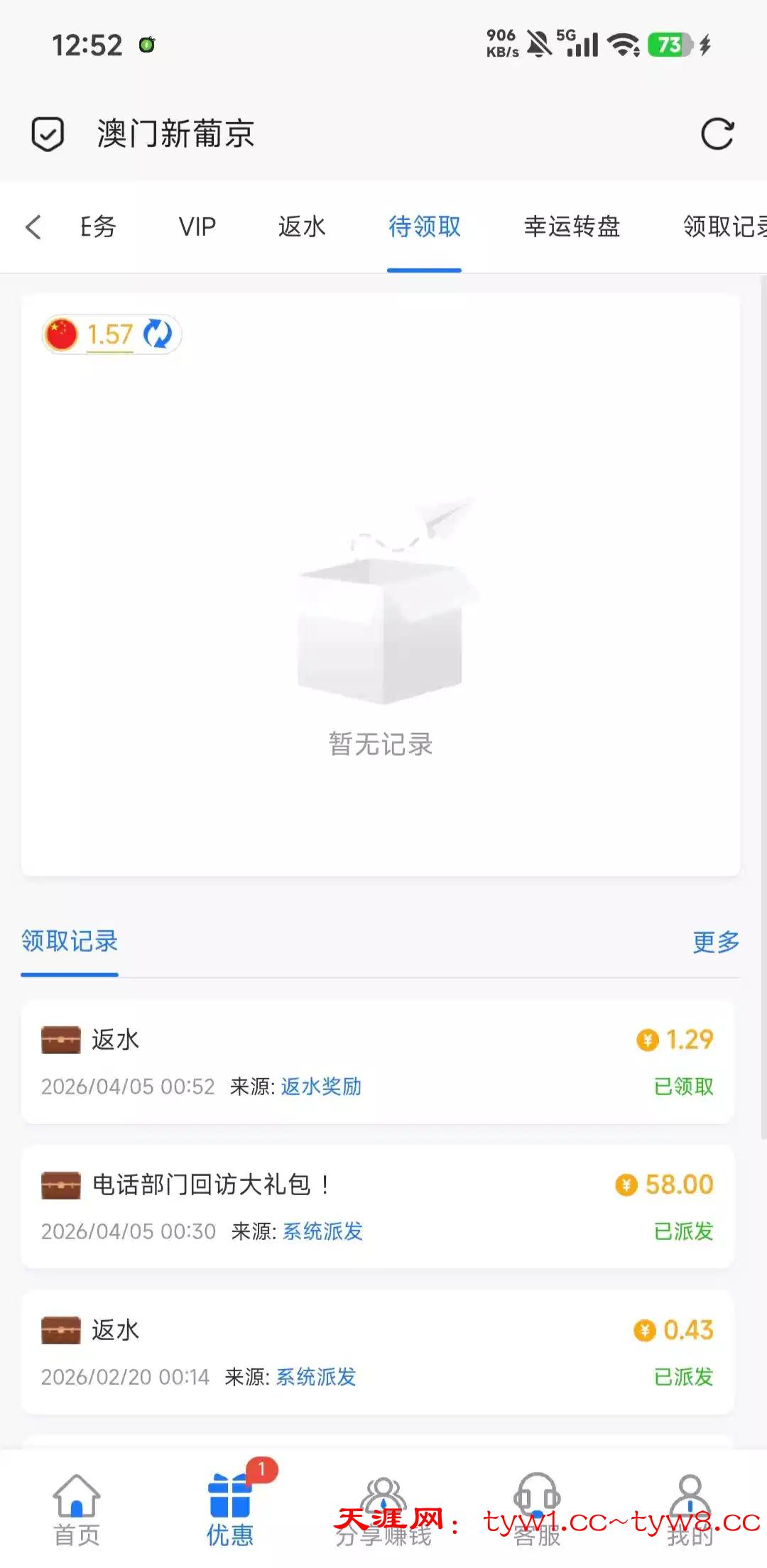Open the 返水奖励 source link
This screenshot has width=767, height=1568.
321,1087
